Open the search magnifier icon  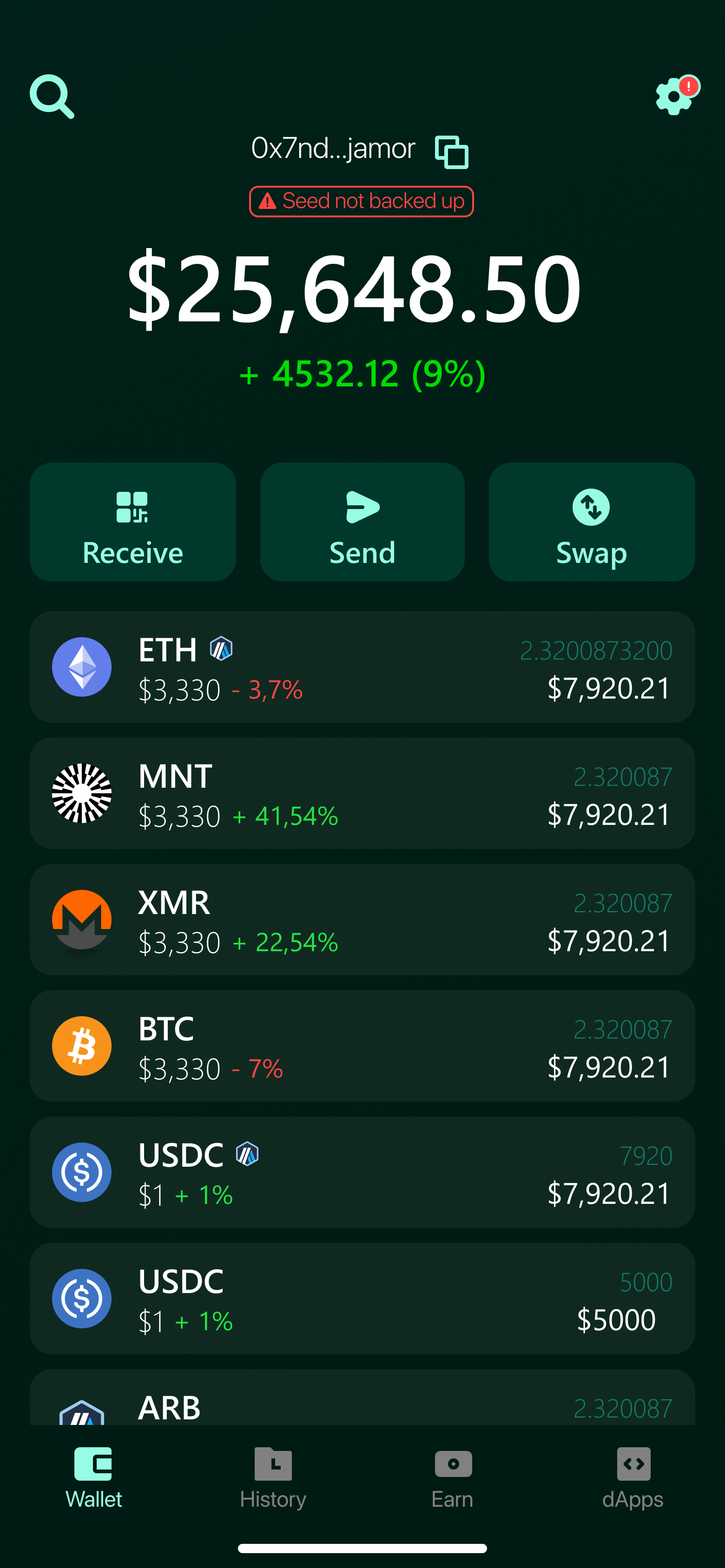coord(53,96)
